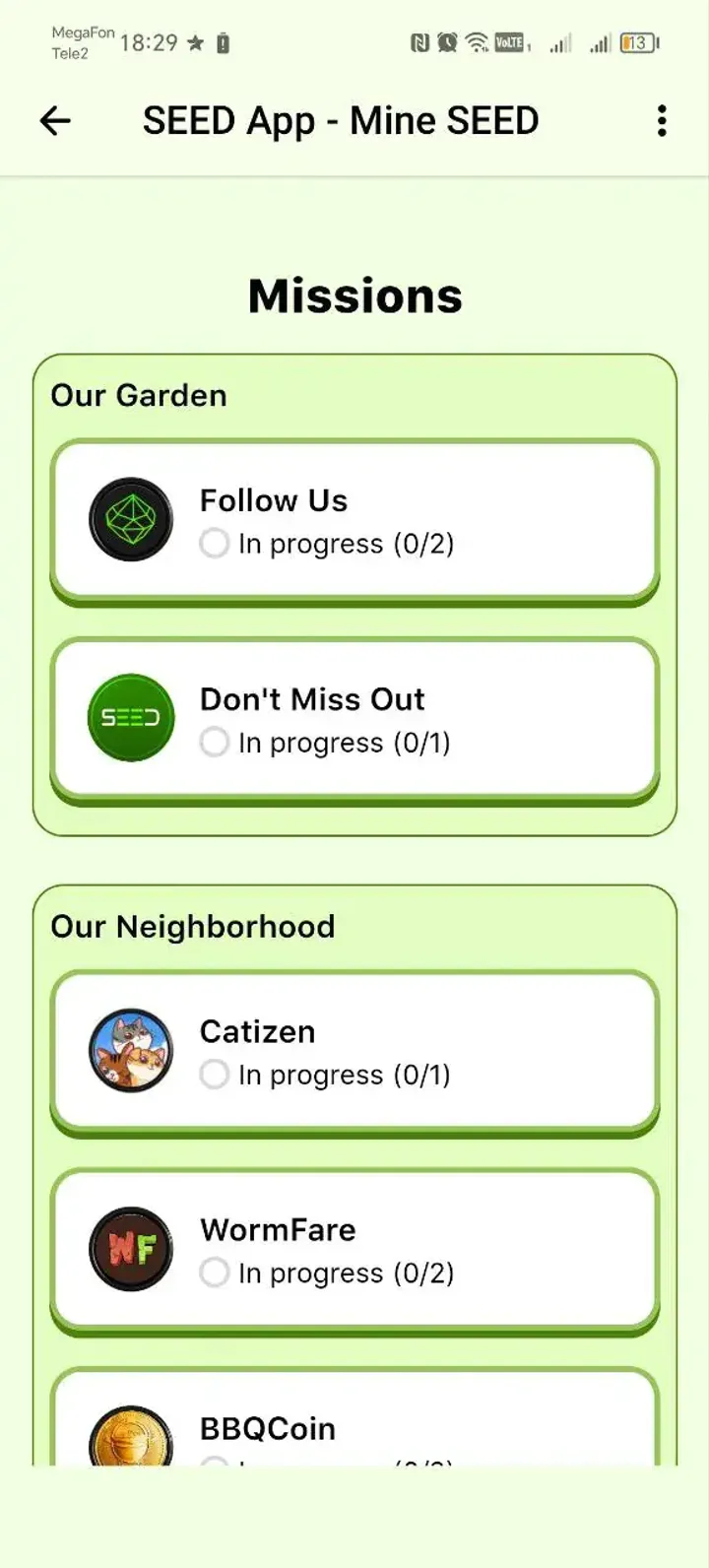Open the Don't Miss Out mission card
This screenshot has width=709, height=1568.
(x=354, y=718)
